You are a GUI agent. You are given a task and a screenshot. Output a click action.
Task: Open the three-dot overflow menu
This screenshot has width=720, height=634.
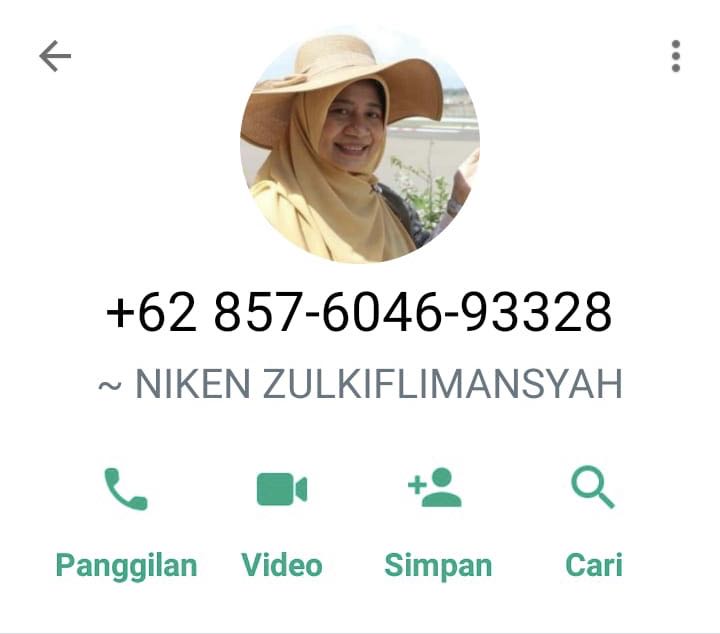tap(676, 57)
